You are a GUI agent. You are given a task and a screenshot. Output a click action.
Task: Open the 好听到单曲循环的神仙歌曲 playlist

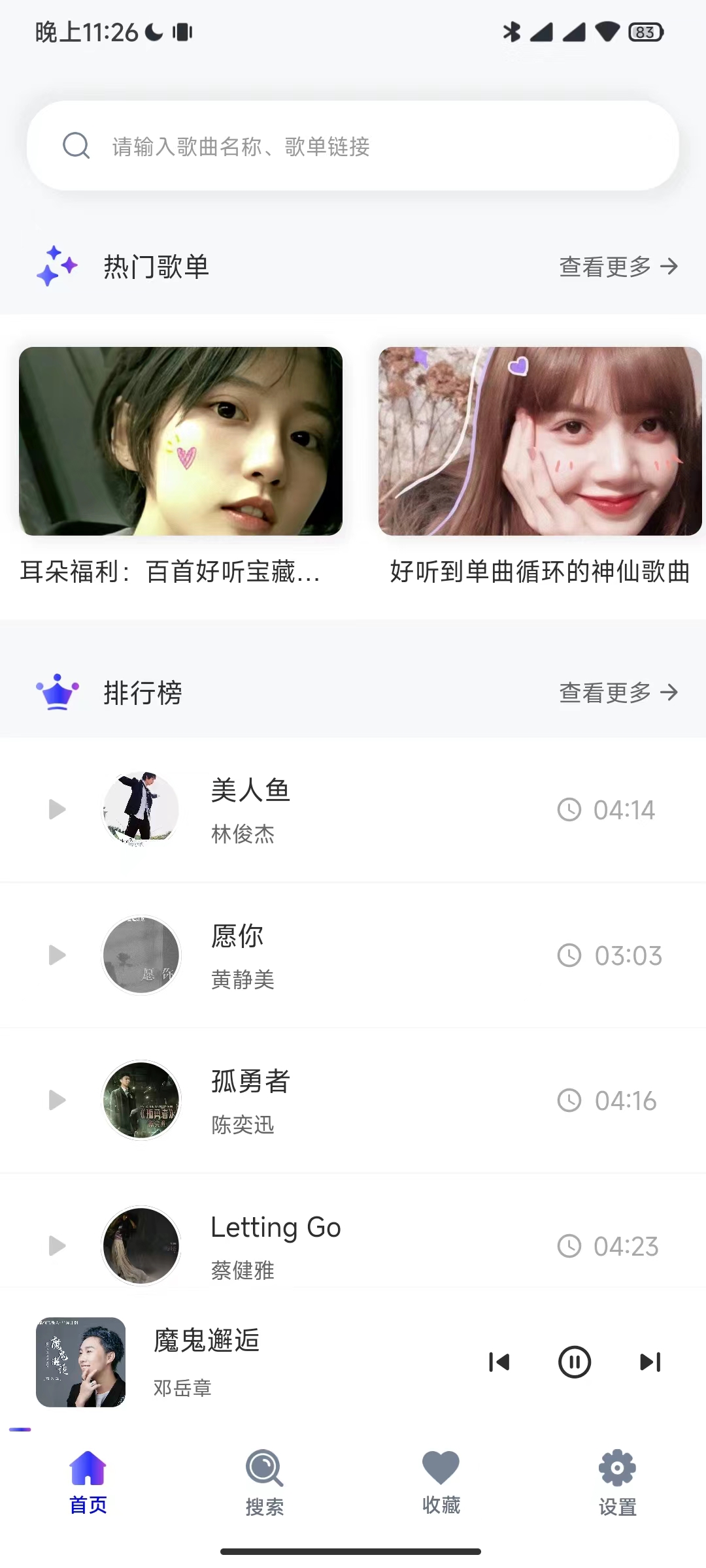[x=540, y=442]
